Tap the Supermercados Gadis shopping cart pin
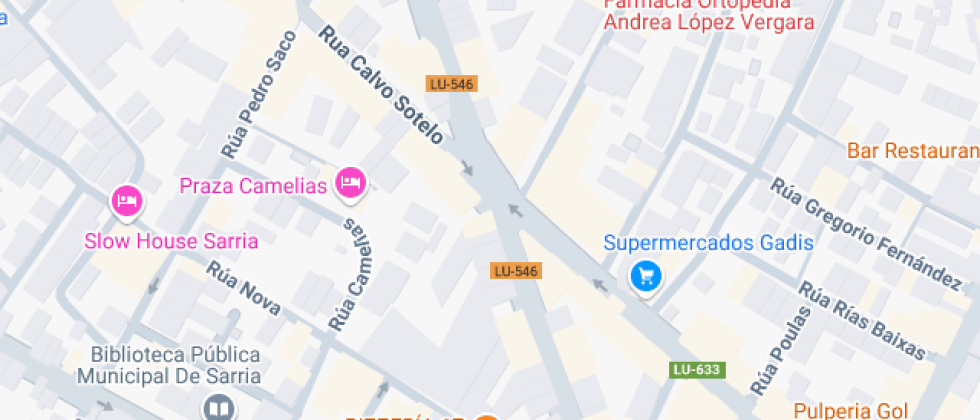 (x=646, y=276)
